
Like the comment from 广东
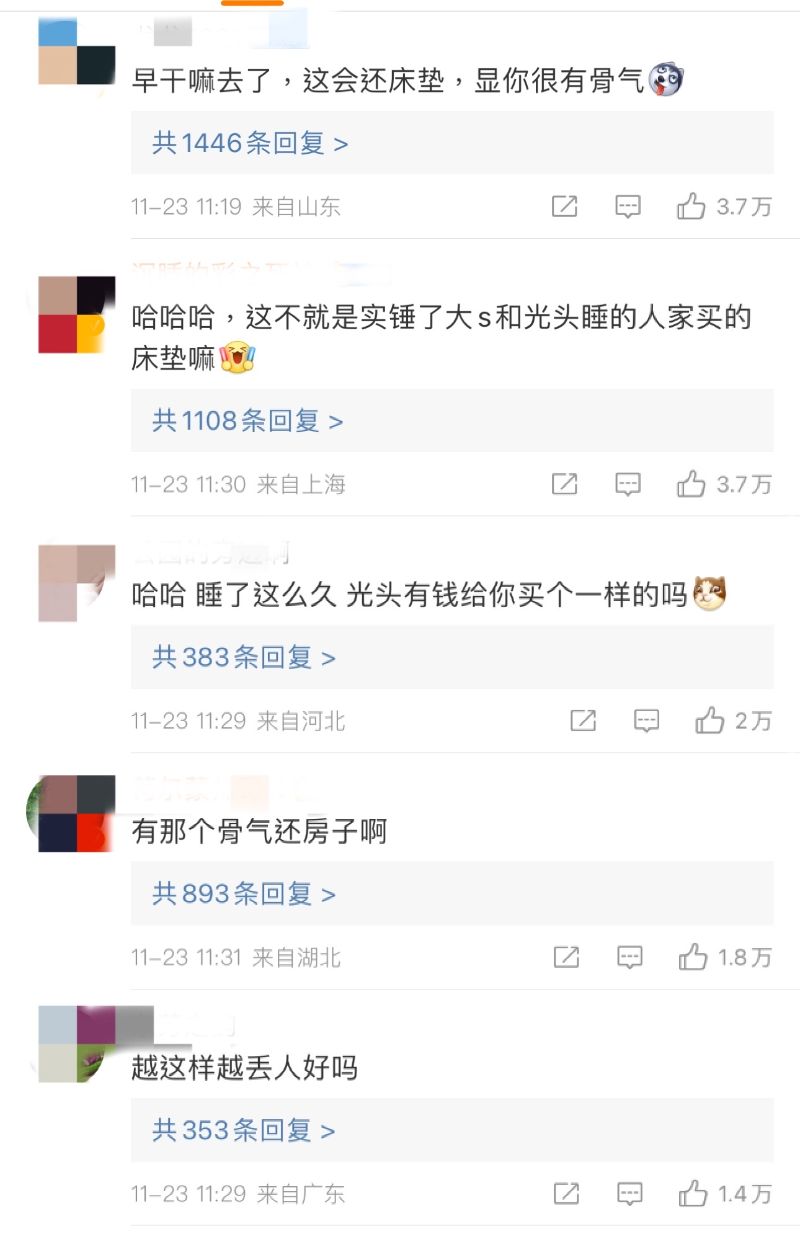tap(692, 1193)
